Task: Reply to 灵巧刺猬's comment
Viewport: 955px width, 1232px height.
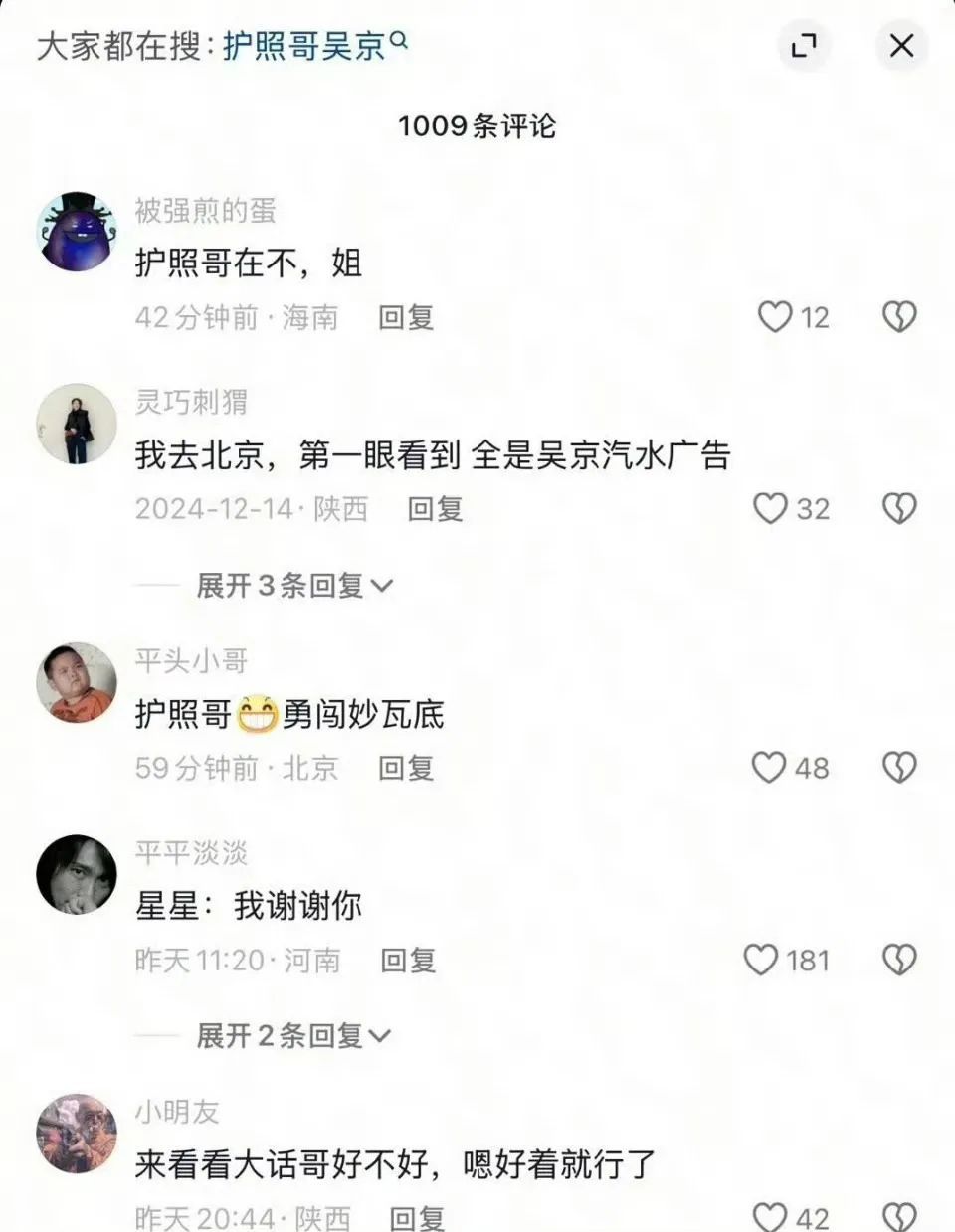Action: pos(435,509)
